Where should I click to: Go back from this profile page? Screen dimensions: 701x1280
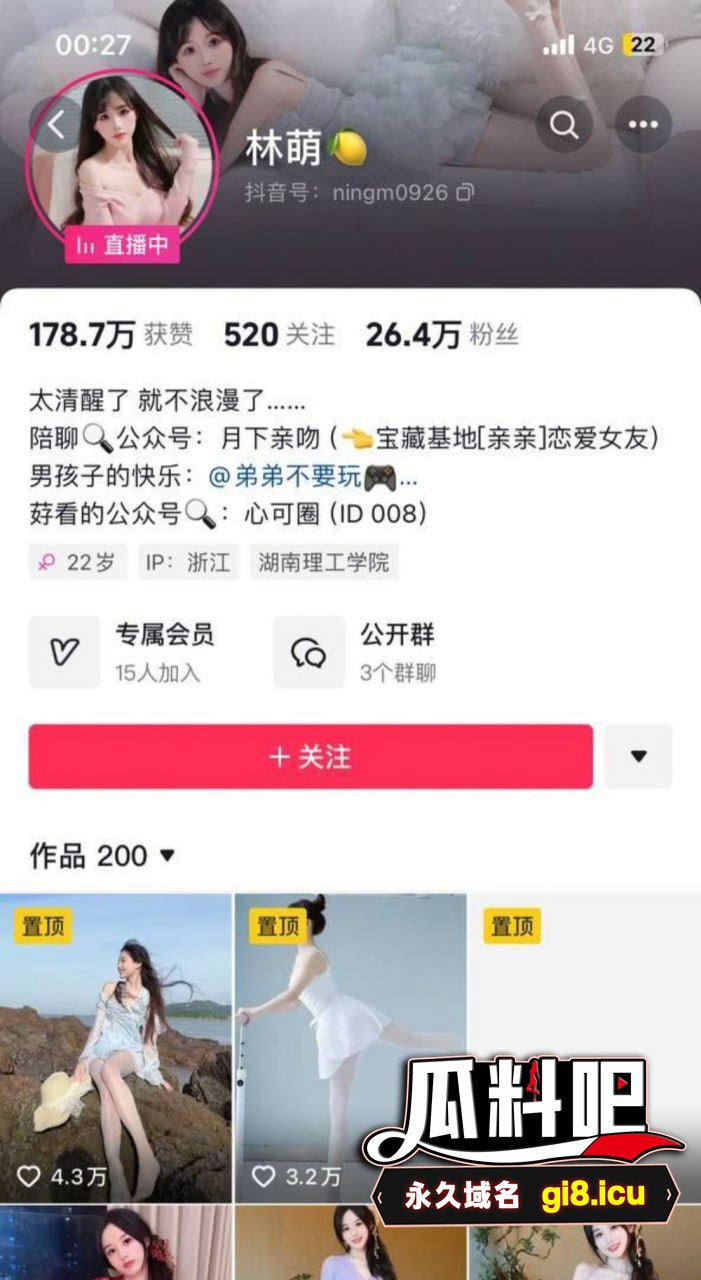click(56, 125)
